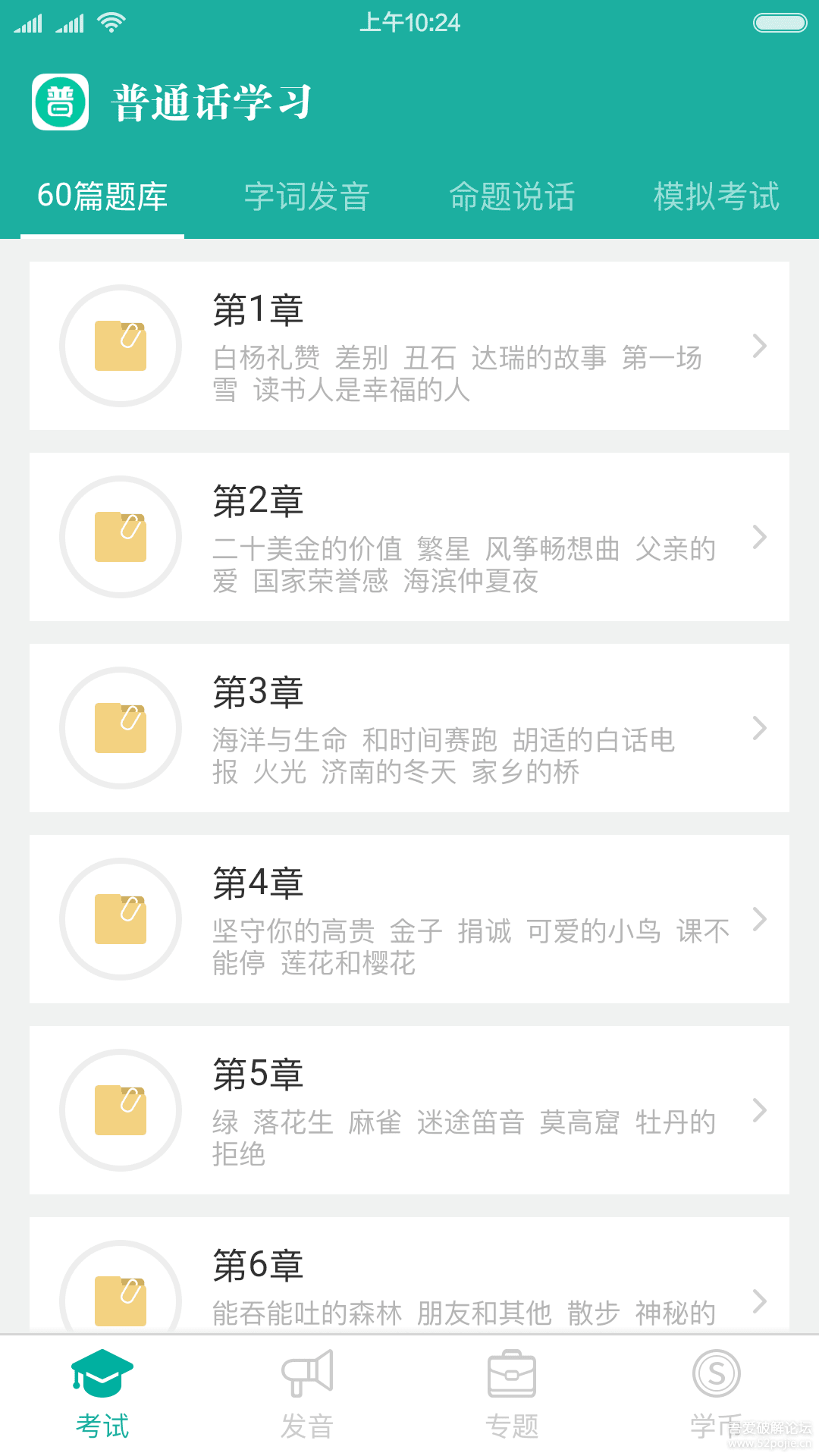
Task: Switch to the 模拟考试 tab
Action: [x=717, y=196]
